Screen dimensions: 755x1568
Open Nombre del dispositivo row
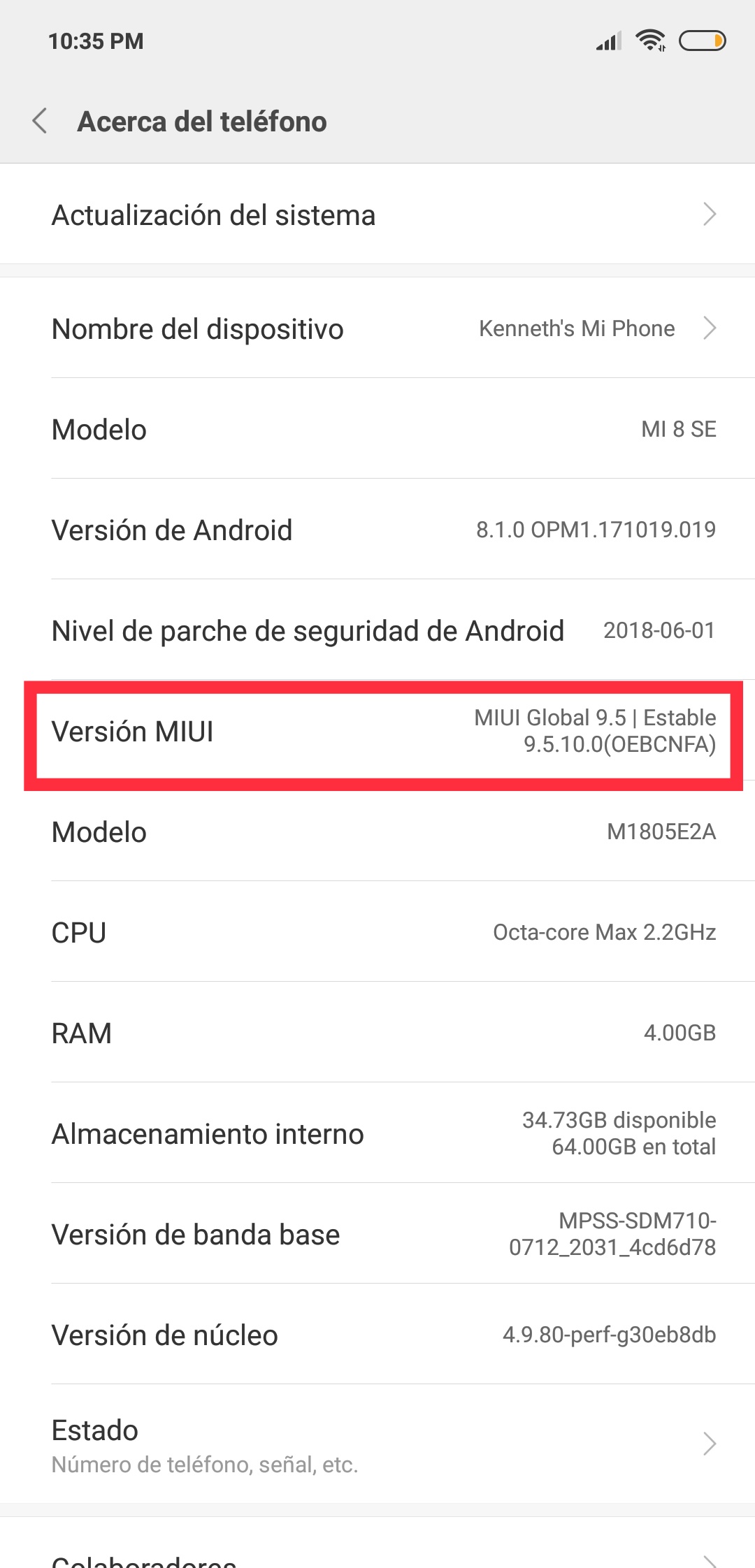pos(377,328)
